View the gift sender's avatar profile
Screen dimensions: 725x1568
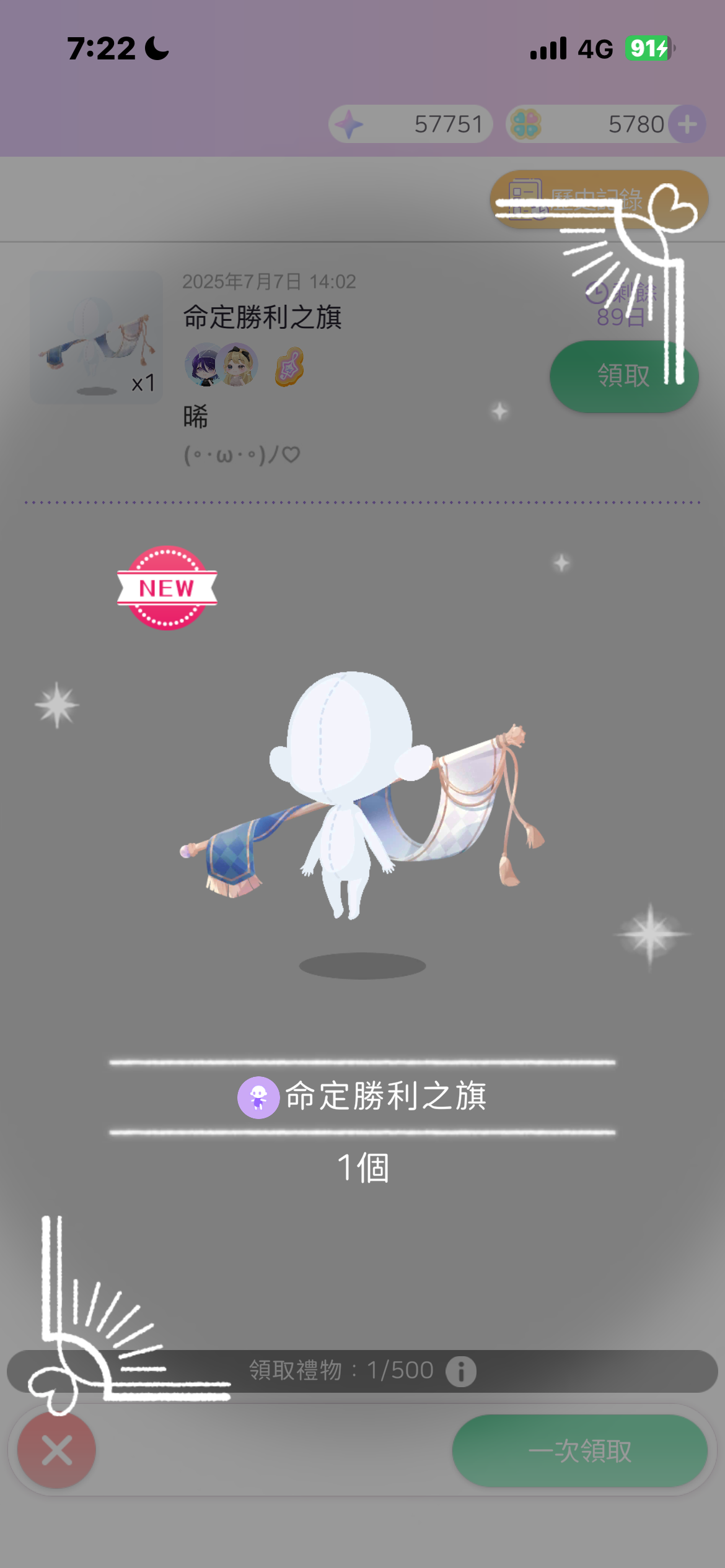tap(221, 365)
